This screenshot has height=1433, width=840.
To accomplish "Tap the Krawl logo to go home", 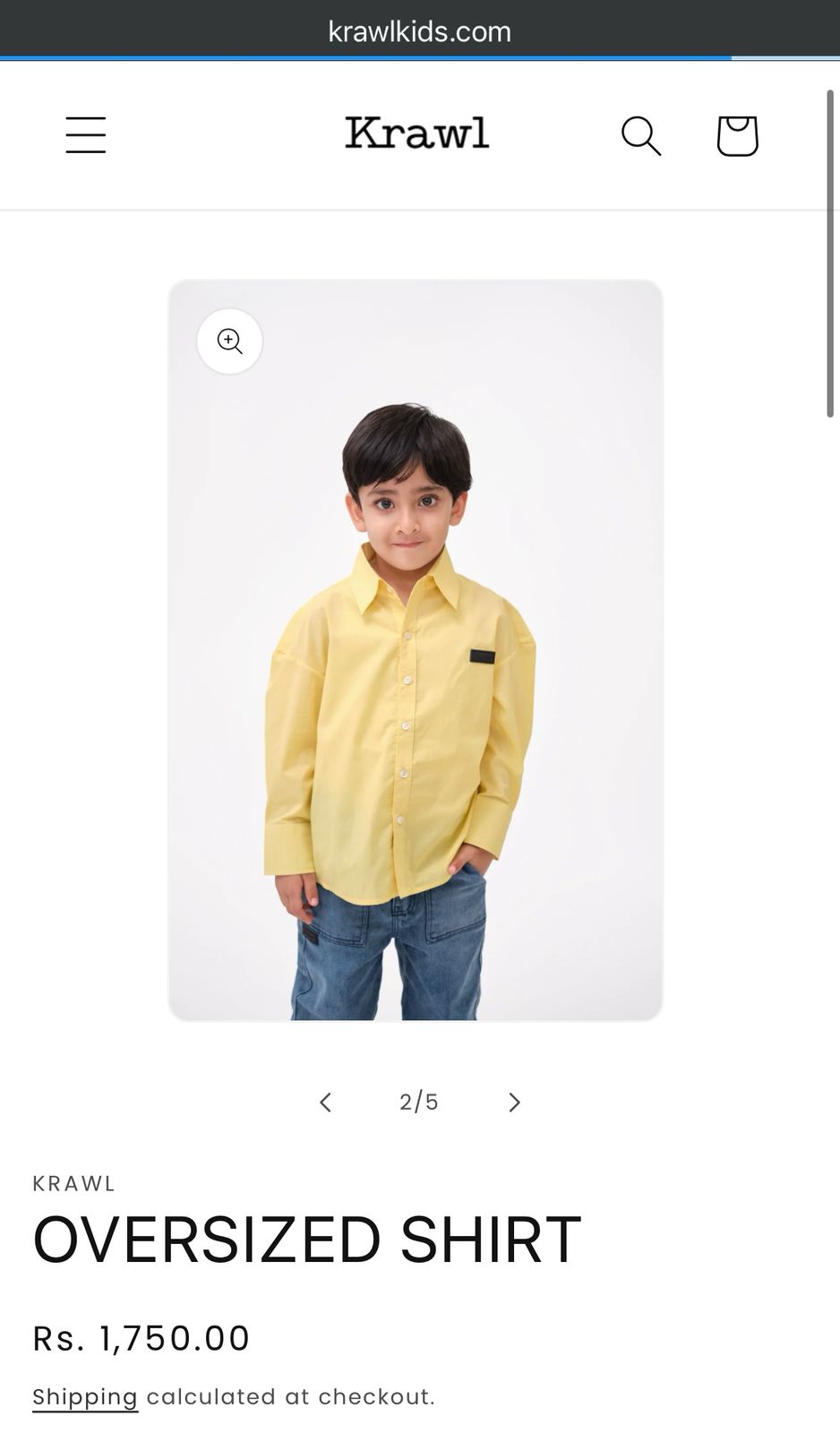I will pyautogui.click(x=417, y=133).
